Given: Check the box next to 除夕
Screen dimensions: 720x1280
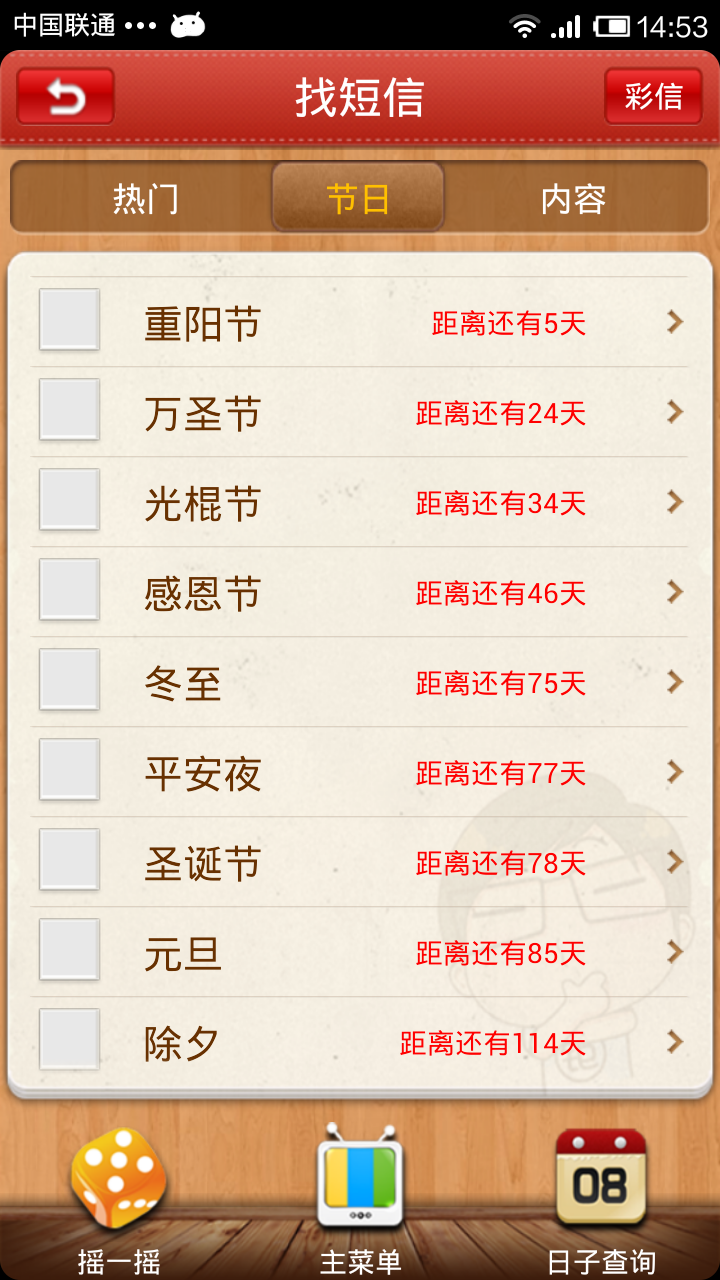Looking at the screenshot, I should point(69,1040).
